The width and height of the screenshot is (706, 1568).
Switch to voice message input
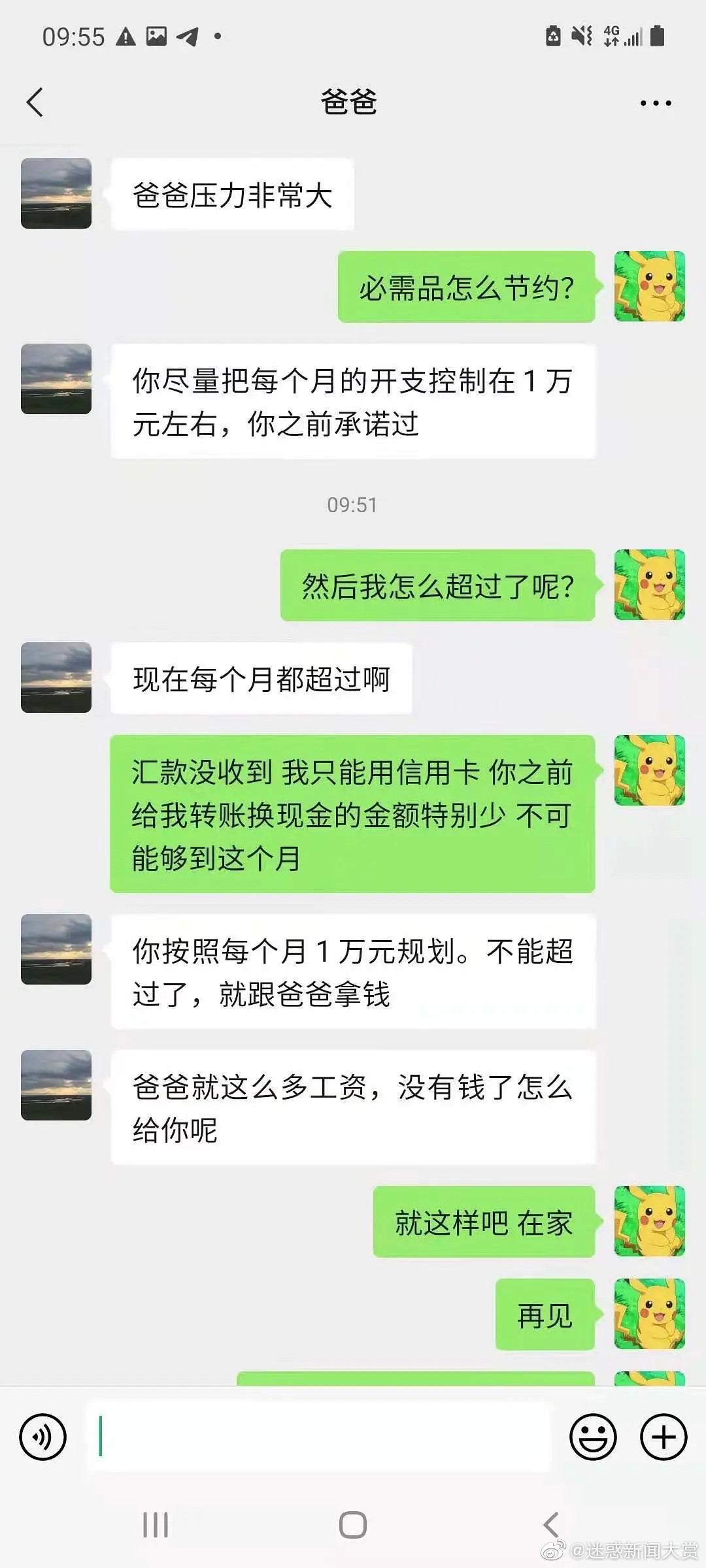point(43,1437)
